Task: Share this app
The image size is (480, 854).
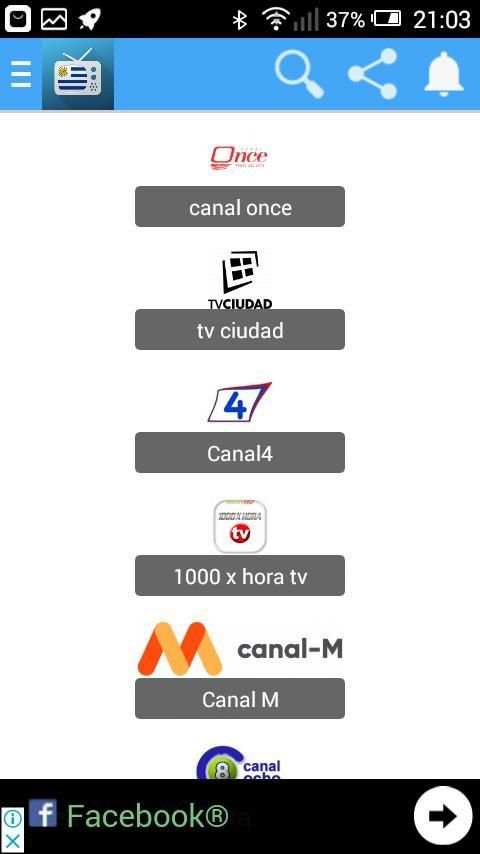Action: [x=373, y=74]
